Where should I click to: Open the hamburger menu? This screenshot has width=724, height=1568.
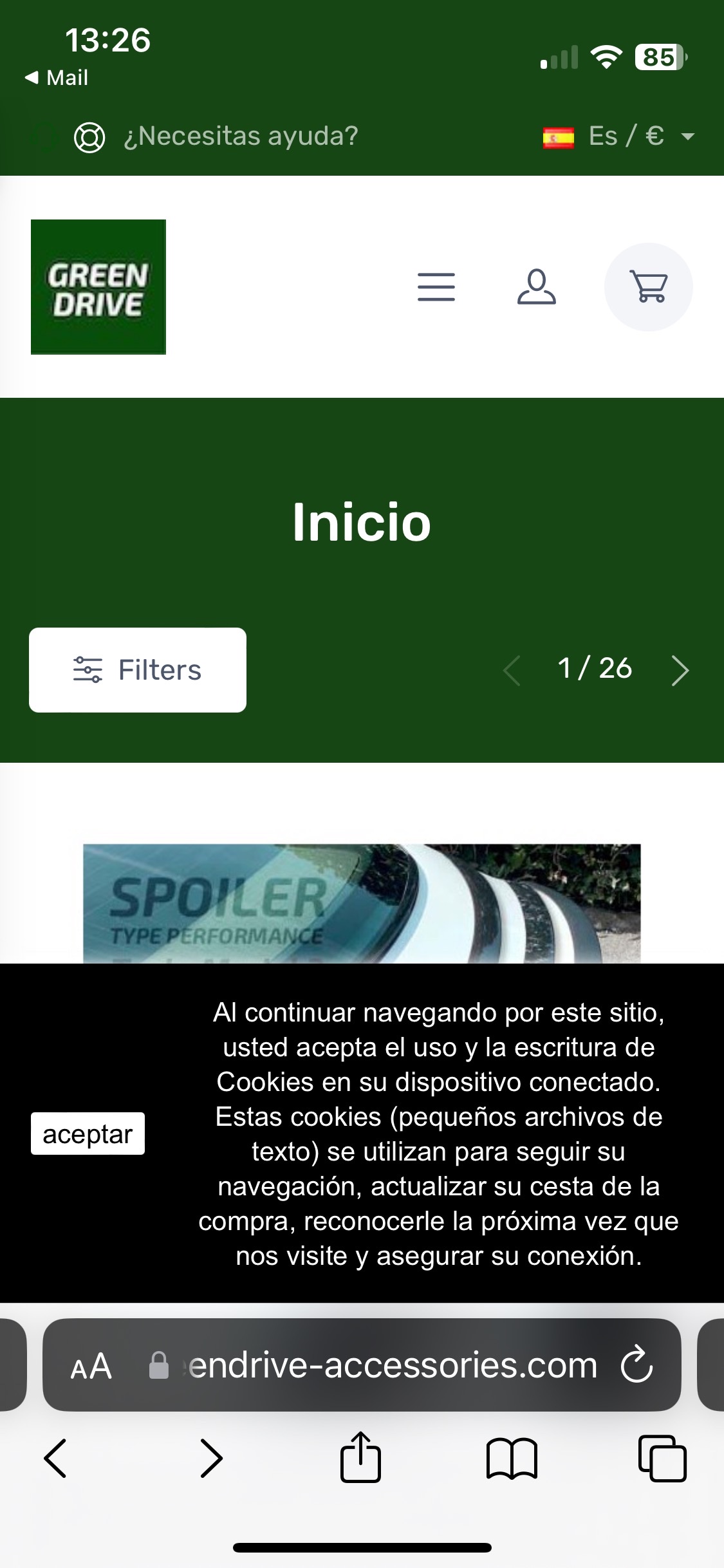coord(436,287)
